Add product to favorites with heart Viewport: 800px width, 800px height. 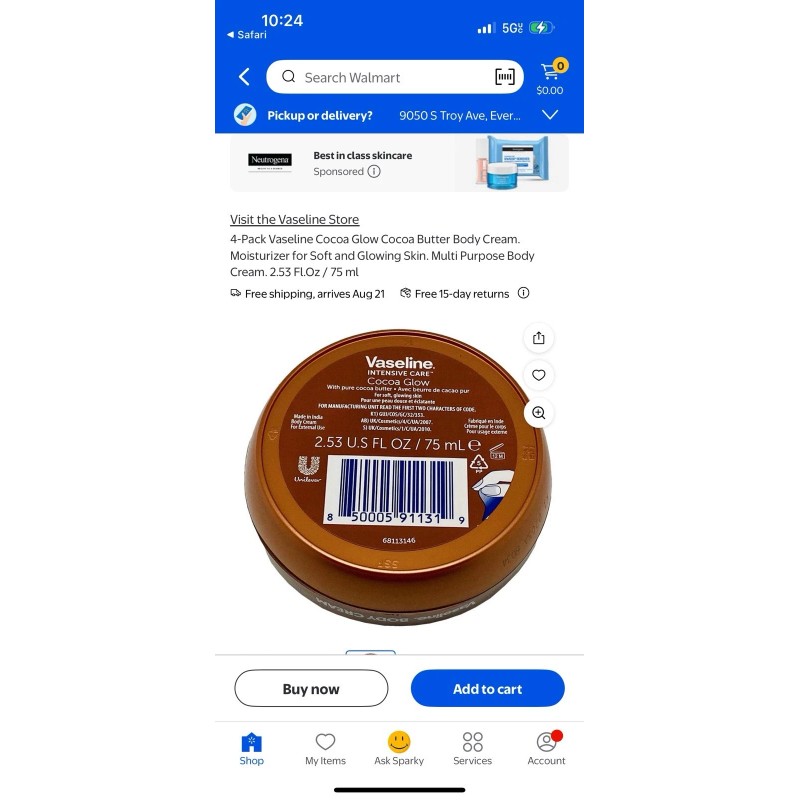click(x=539, y=375)
